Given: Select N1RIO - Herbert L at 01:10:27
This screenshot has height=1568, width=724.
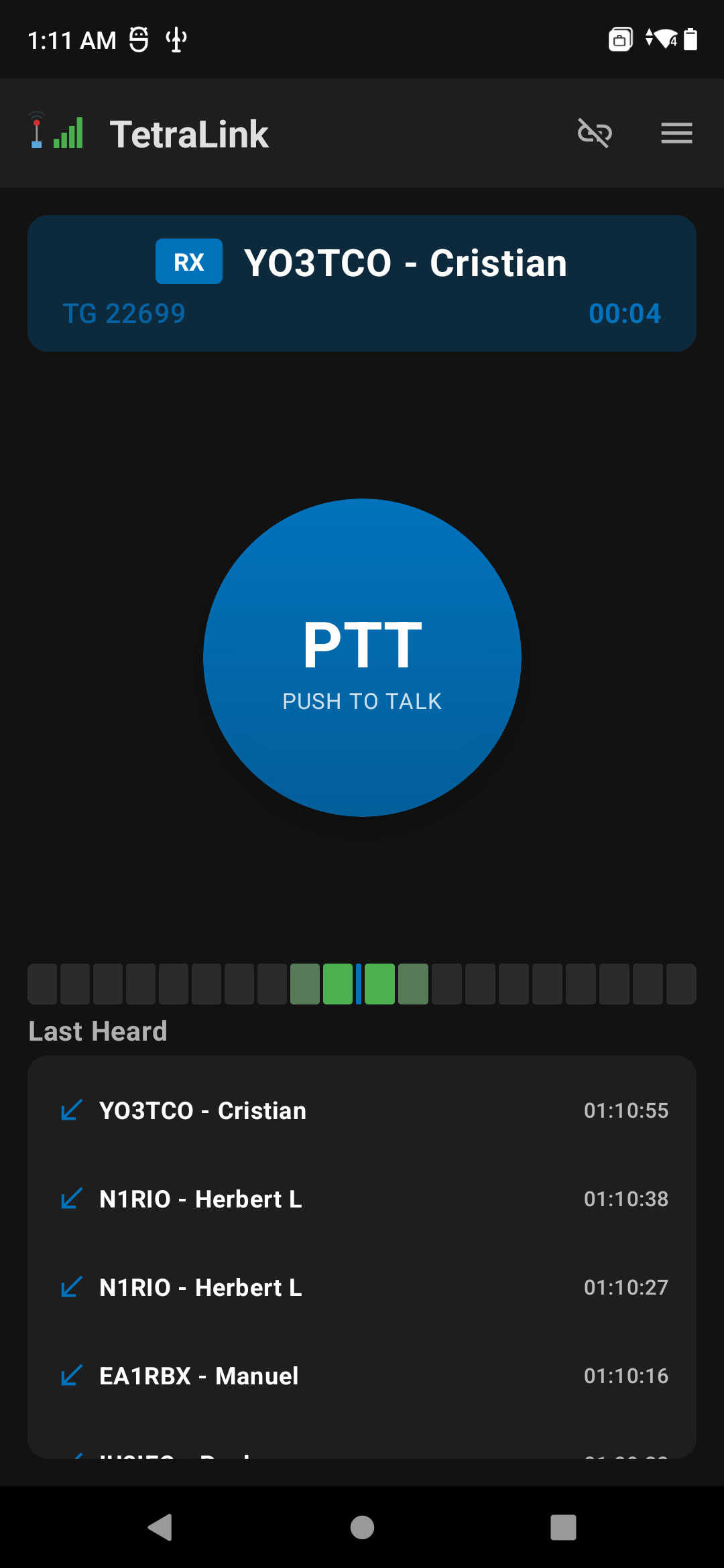Looking at the screenshot, I should click(x=362, y=1287).
